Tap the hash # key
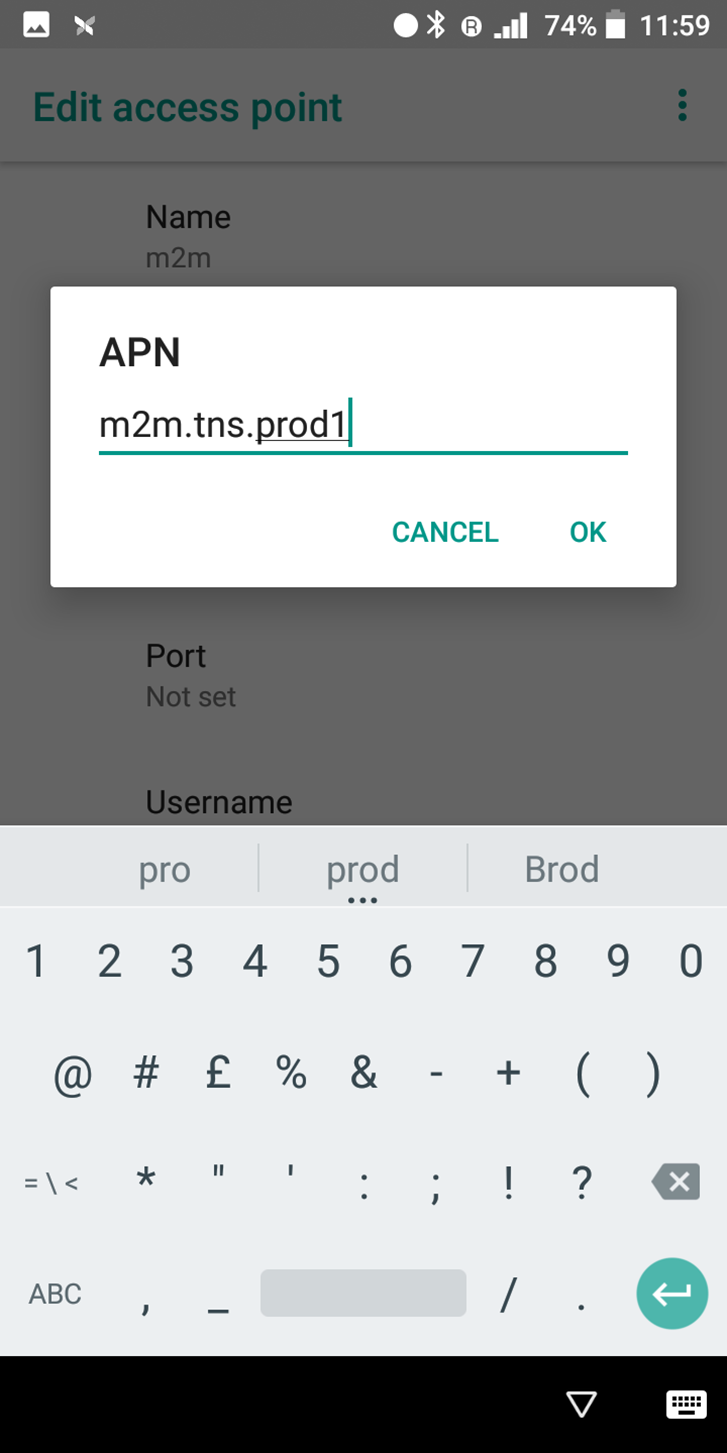727x1453 pixels. pyautogui.click(x=146, y=1074)
